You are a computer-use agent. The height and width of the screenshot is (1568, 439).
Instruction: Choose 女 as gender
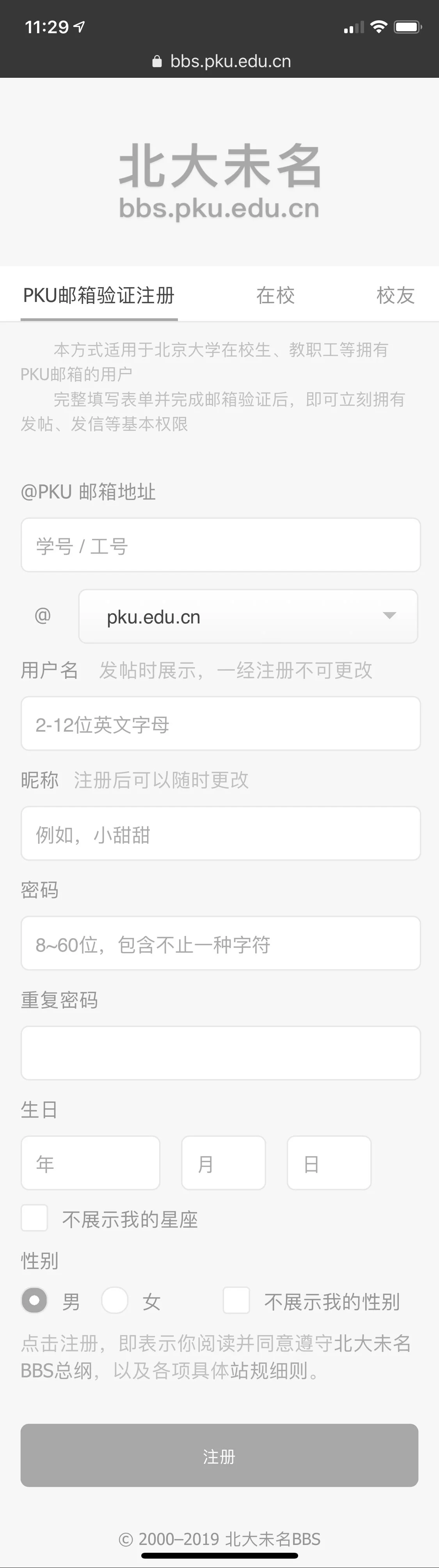point(115,1301)
